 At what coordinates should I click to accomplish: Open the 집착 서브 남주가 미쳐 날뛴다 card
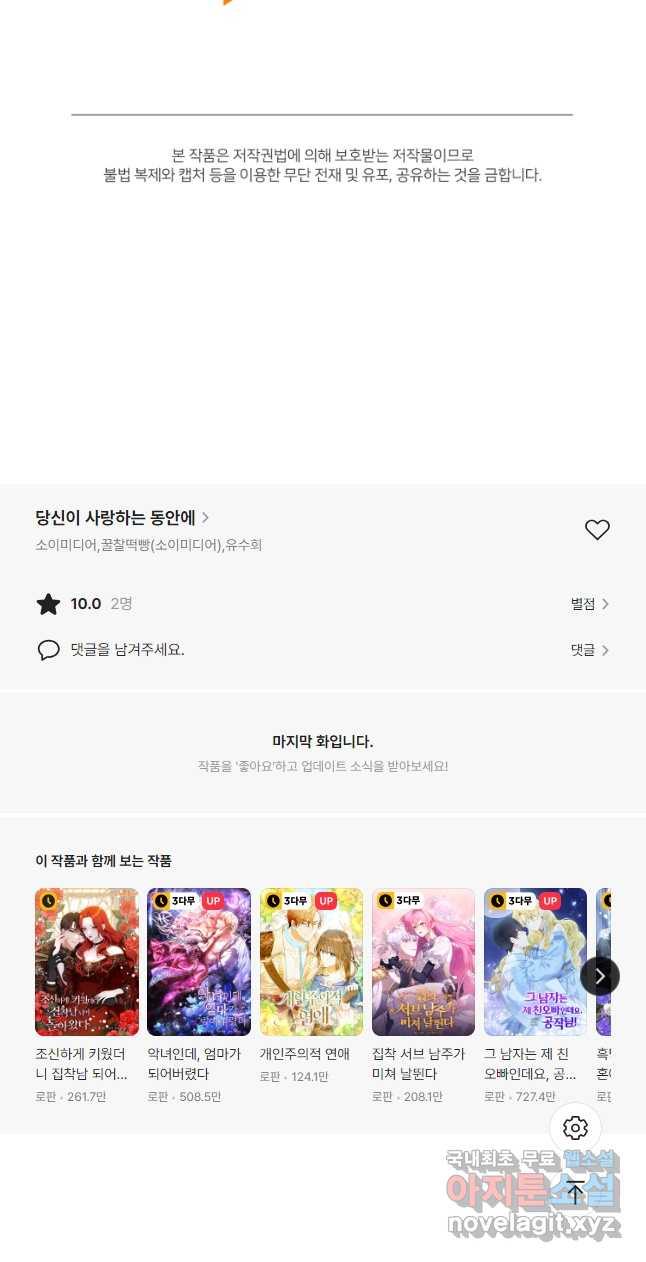[x=423, y=962]
